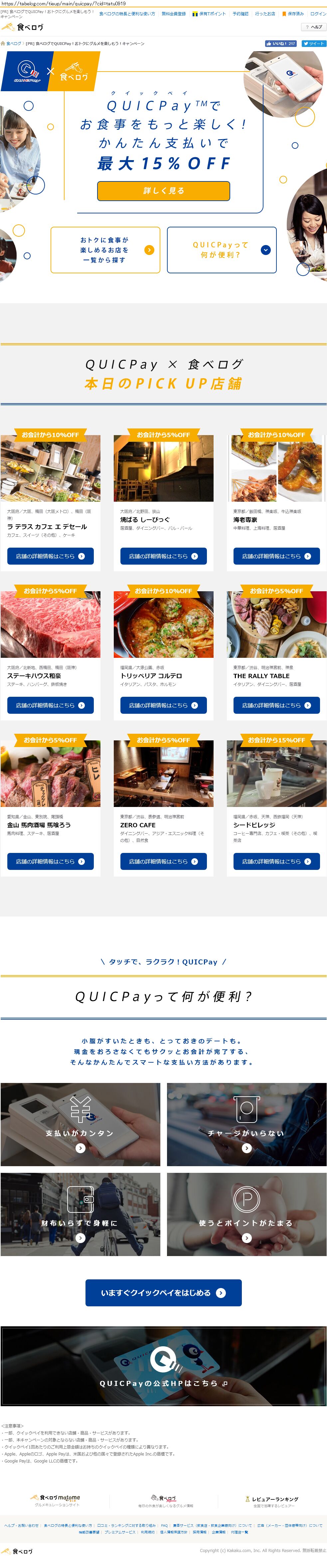View details for 焼ばる しーびっく
The width and height of the screenshot is (327, 1568).
pos(163,556)
